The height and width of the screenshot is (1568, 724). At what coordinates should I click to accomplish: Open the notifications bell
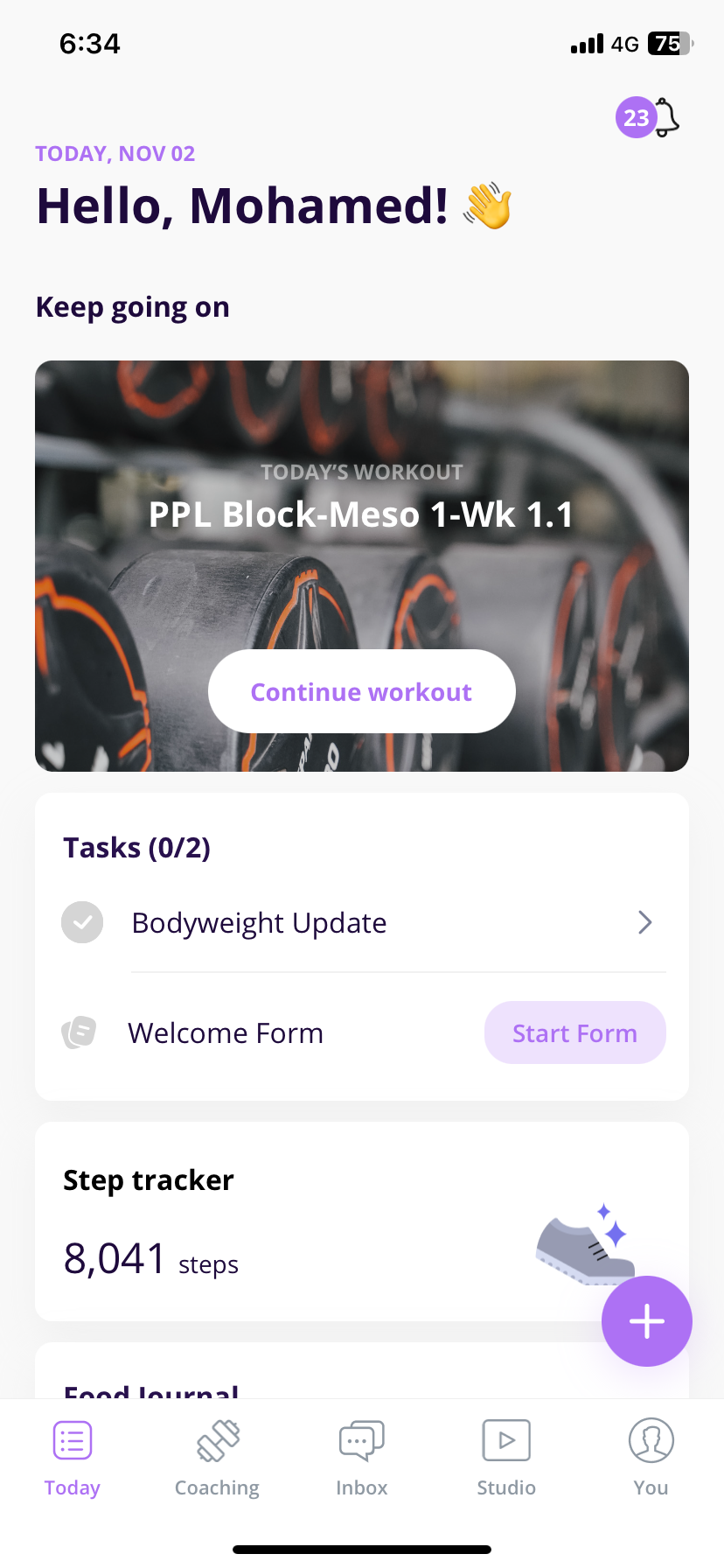click(x=665, y=117)
